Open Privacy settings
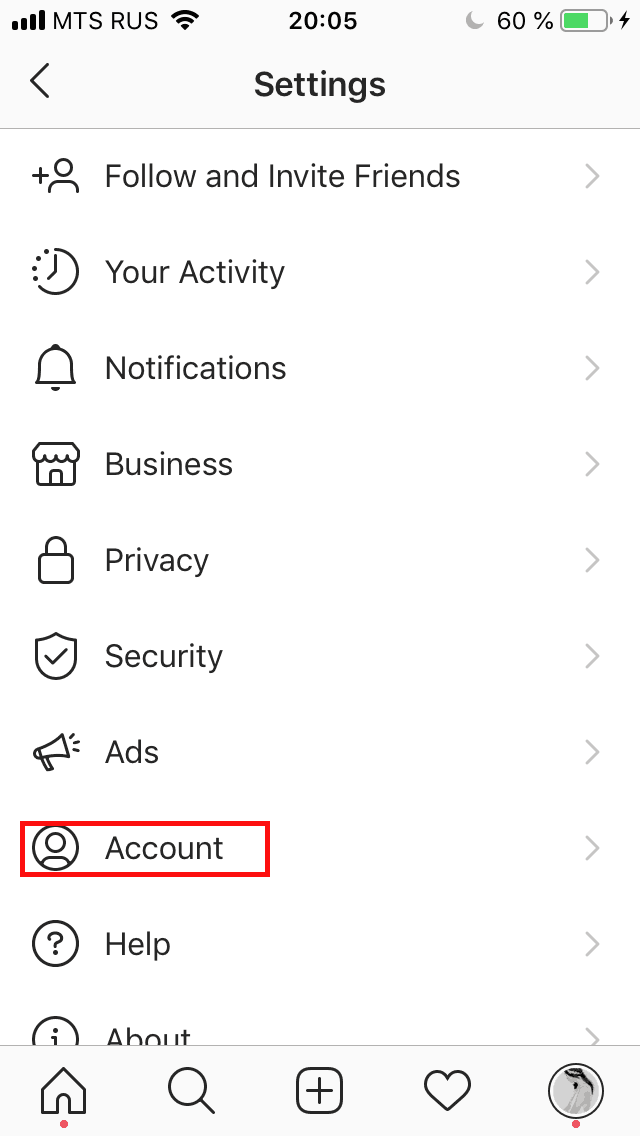Viewport: 640px width, 1136px height. 320,560
